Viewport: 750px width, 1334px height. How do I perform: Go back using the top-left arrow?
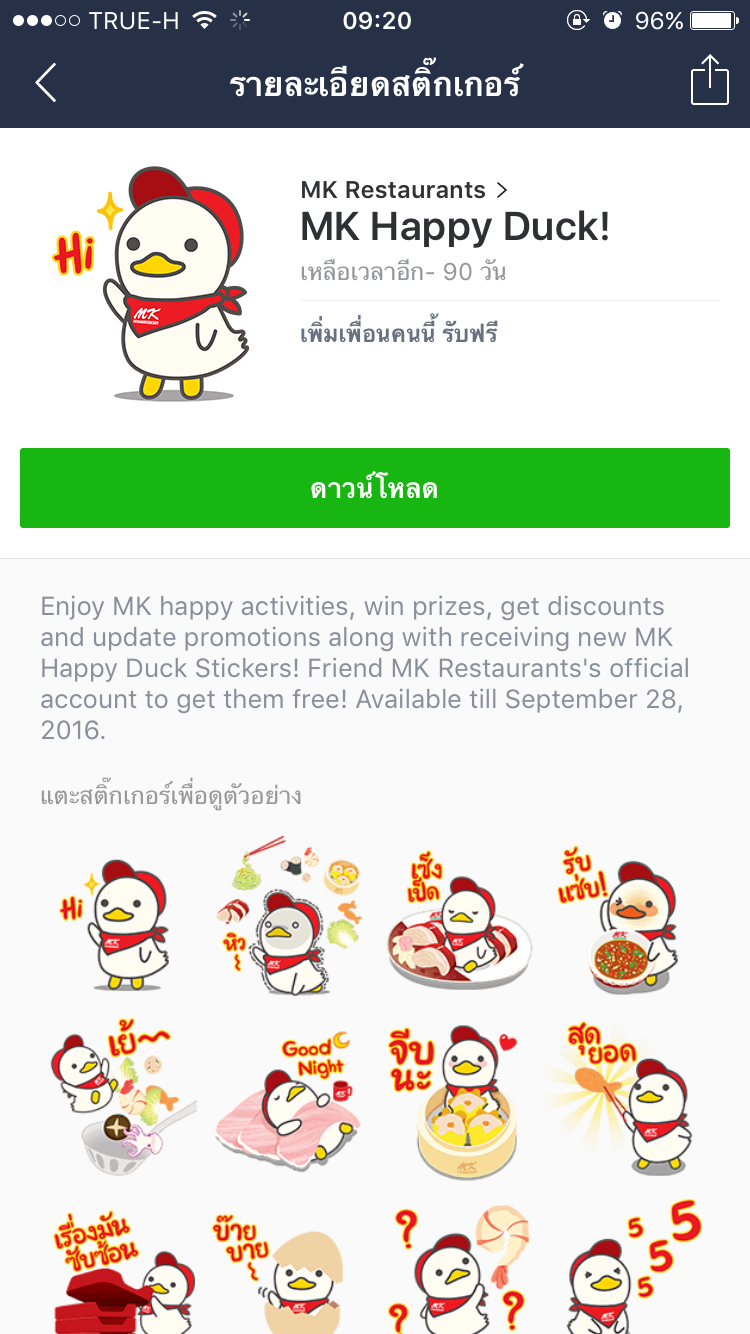(x=46, y=83)
